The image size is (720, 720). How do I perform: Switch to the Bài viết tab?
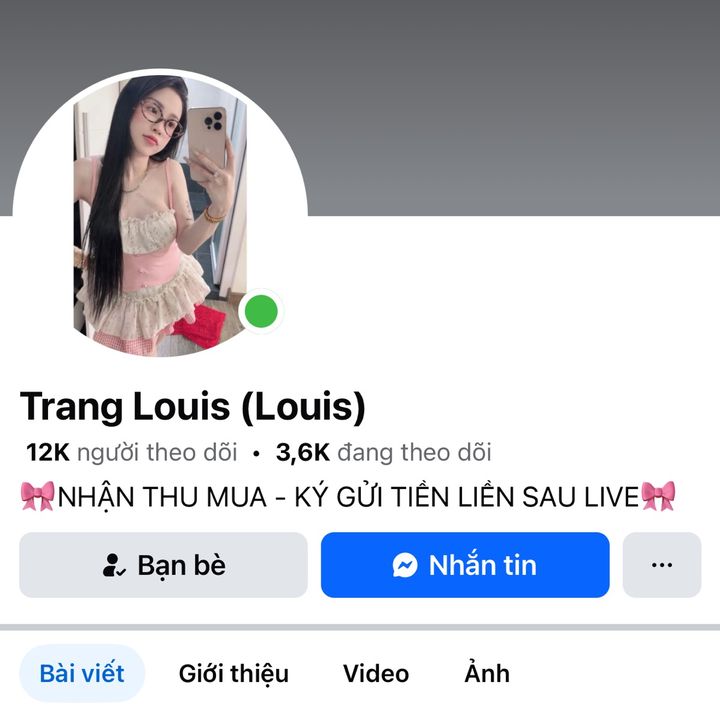coord(82,673)
